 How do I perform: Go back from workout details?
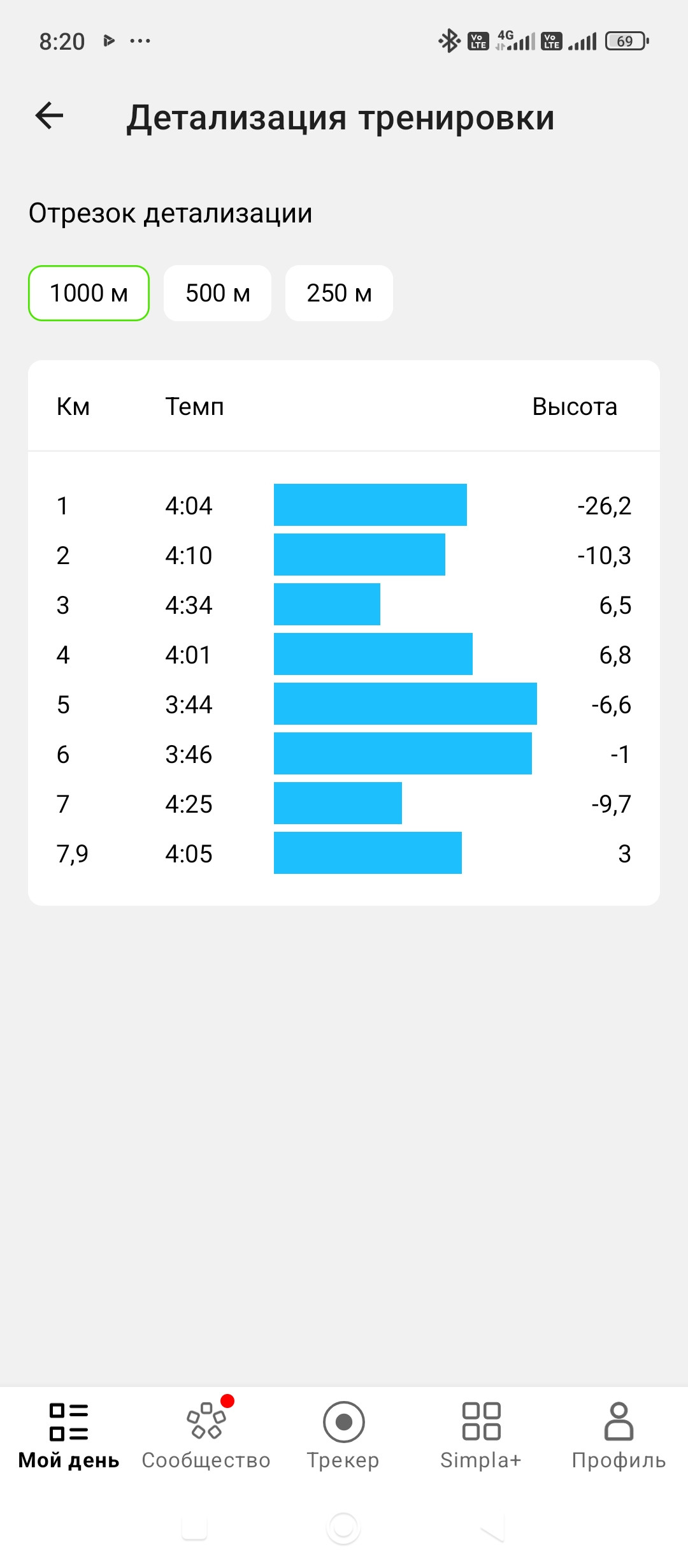coord(49,116)
